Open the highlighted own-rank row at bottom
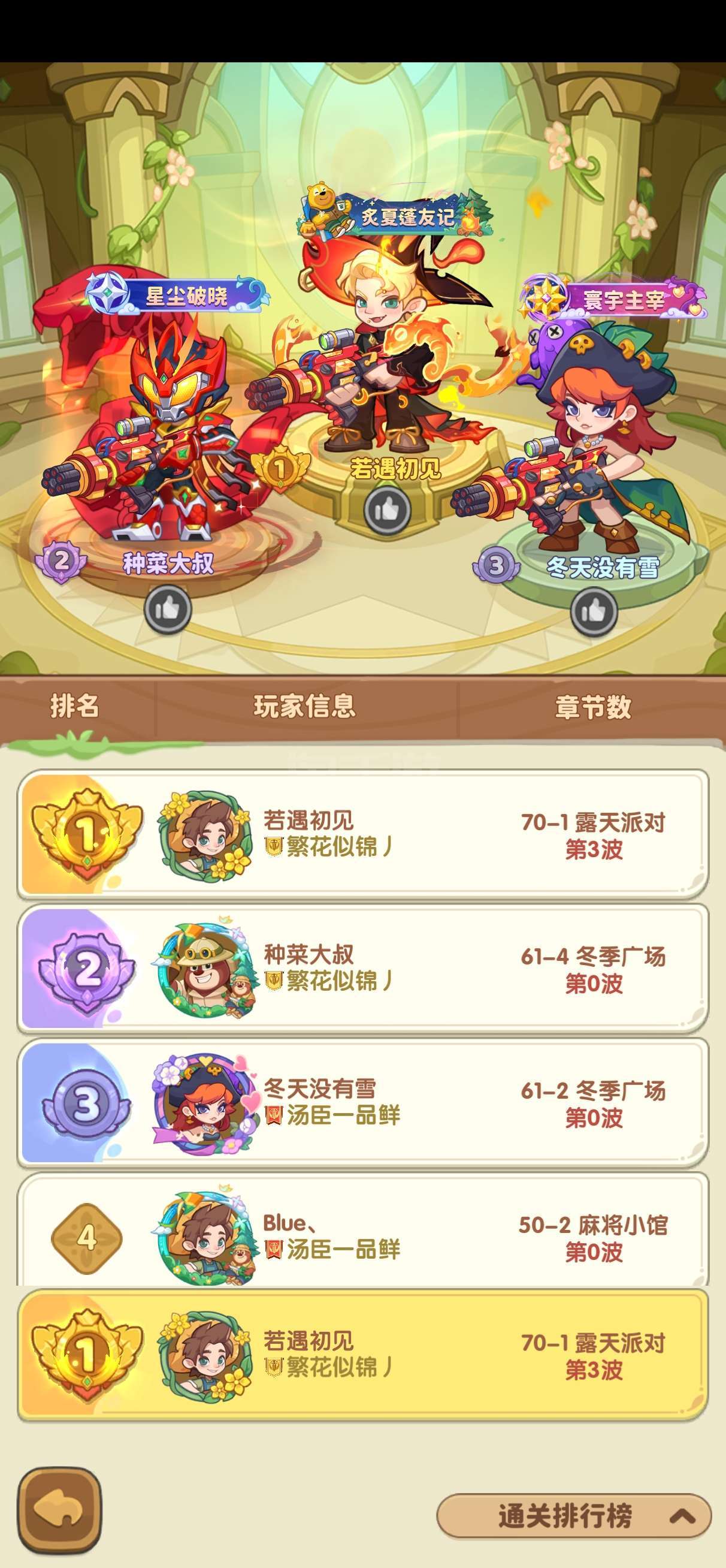The width and height of the screenshot is (726, 1568). coord(364,1355)
